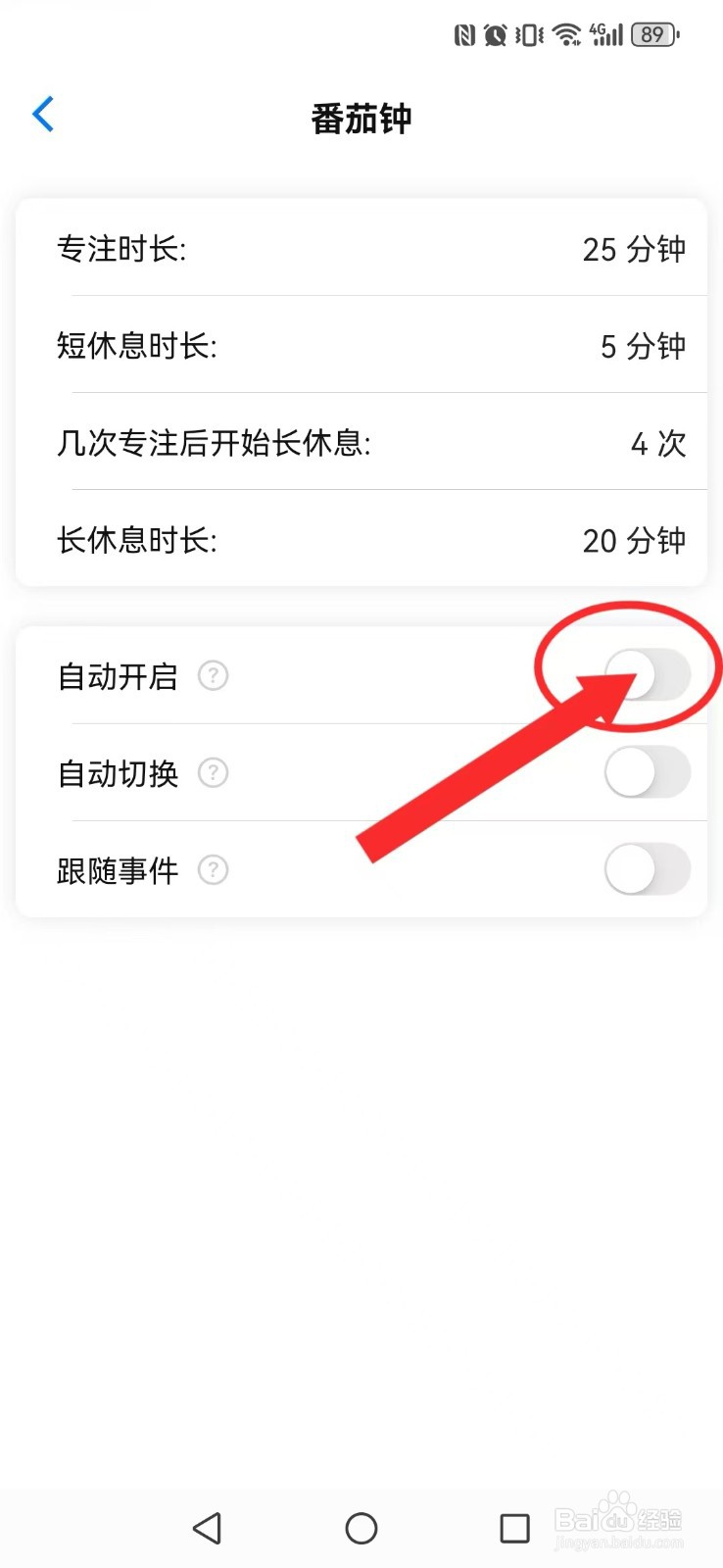The width and height of the screenshot is (723, 1568).
Task: Enable the 自动开启 switch
Action: pyautogui.click(x=649, y=675)
